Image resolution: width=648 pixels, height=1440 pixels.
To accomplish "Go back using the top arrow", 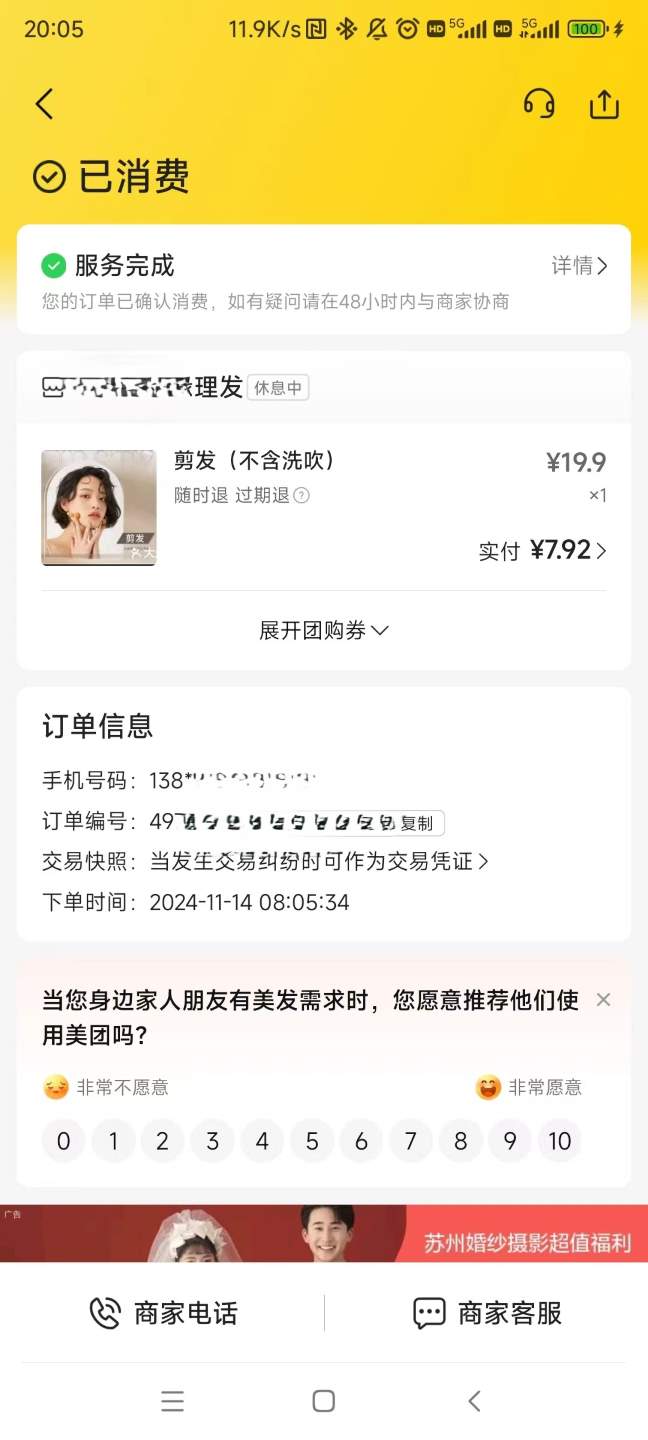I will [44, 104].
